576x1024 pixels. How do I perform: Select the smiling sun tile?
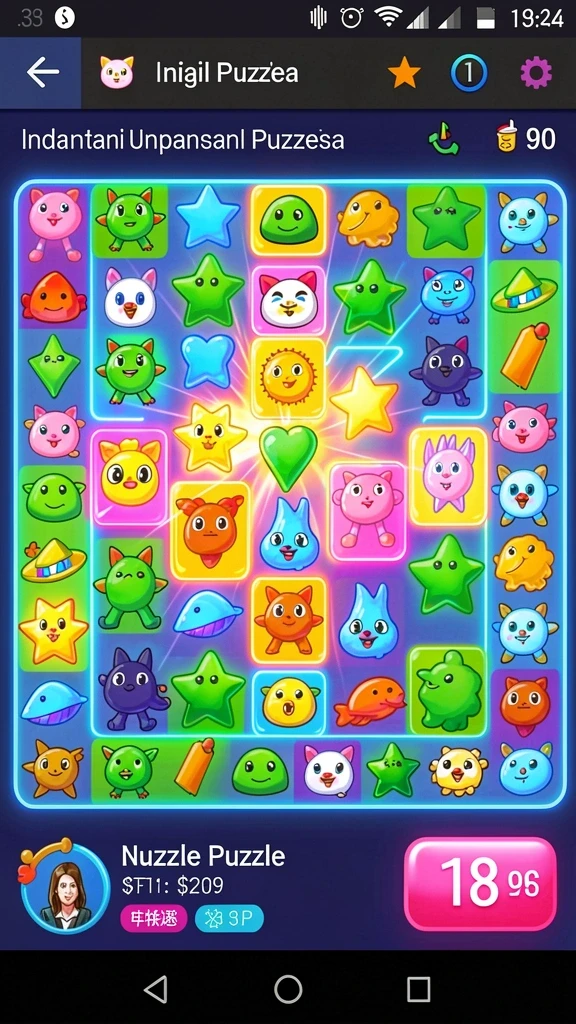pos(288,378)
